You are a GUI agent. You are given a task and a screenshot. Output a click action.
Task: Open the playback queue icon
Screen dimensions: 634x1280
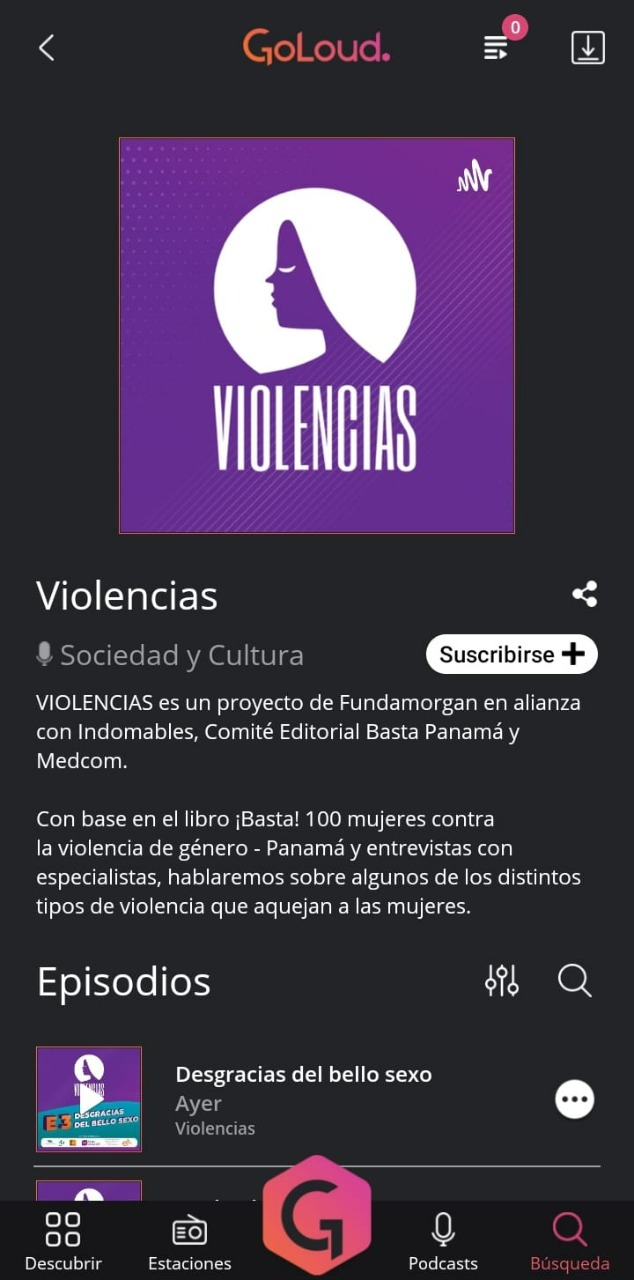pos(497,47)
